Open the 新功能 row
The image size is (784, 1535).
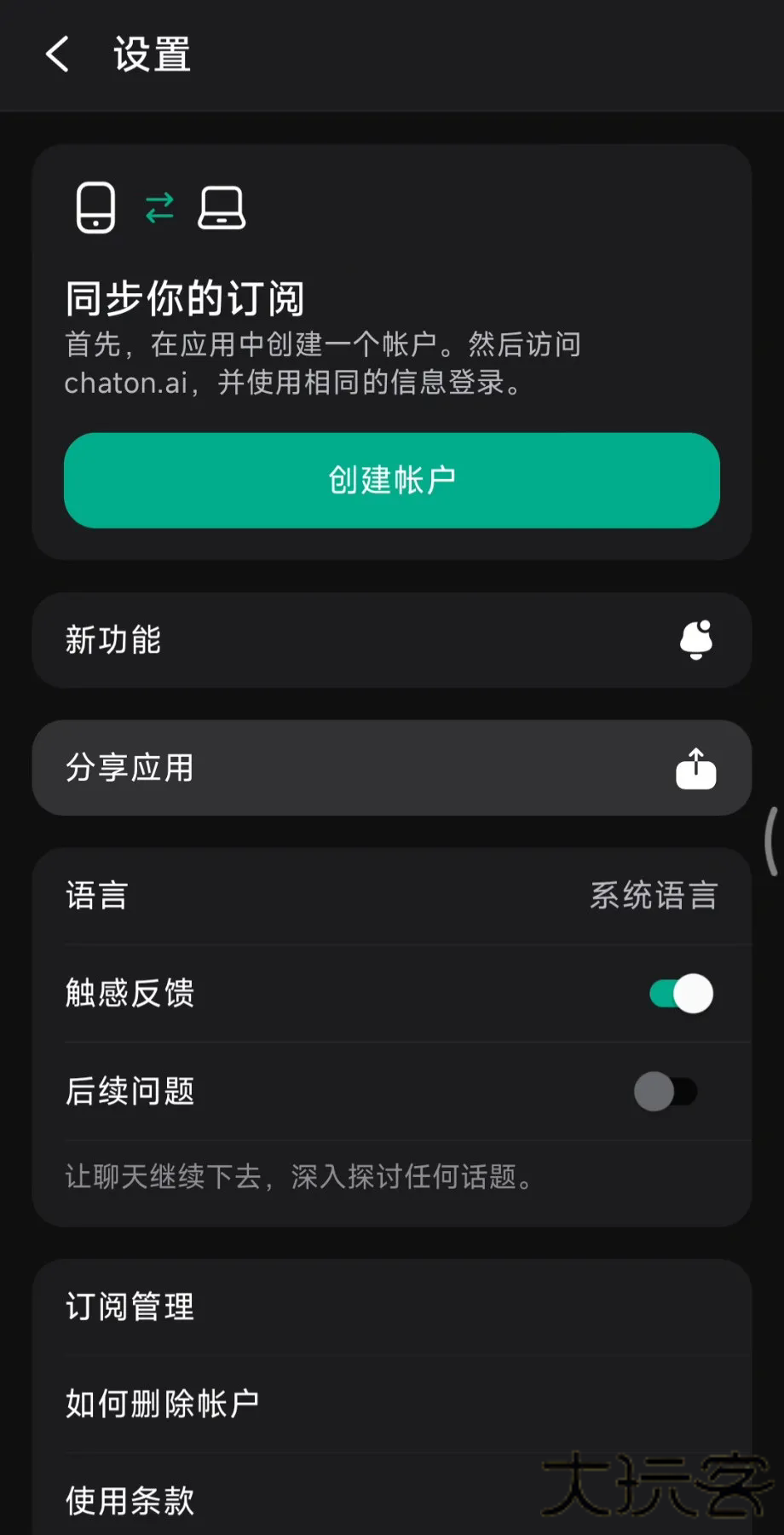[392, 640]
